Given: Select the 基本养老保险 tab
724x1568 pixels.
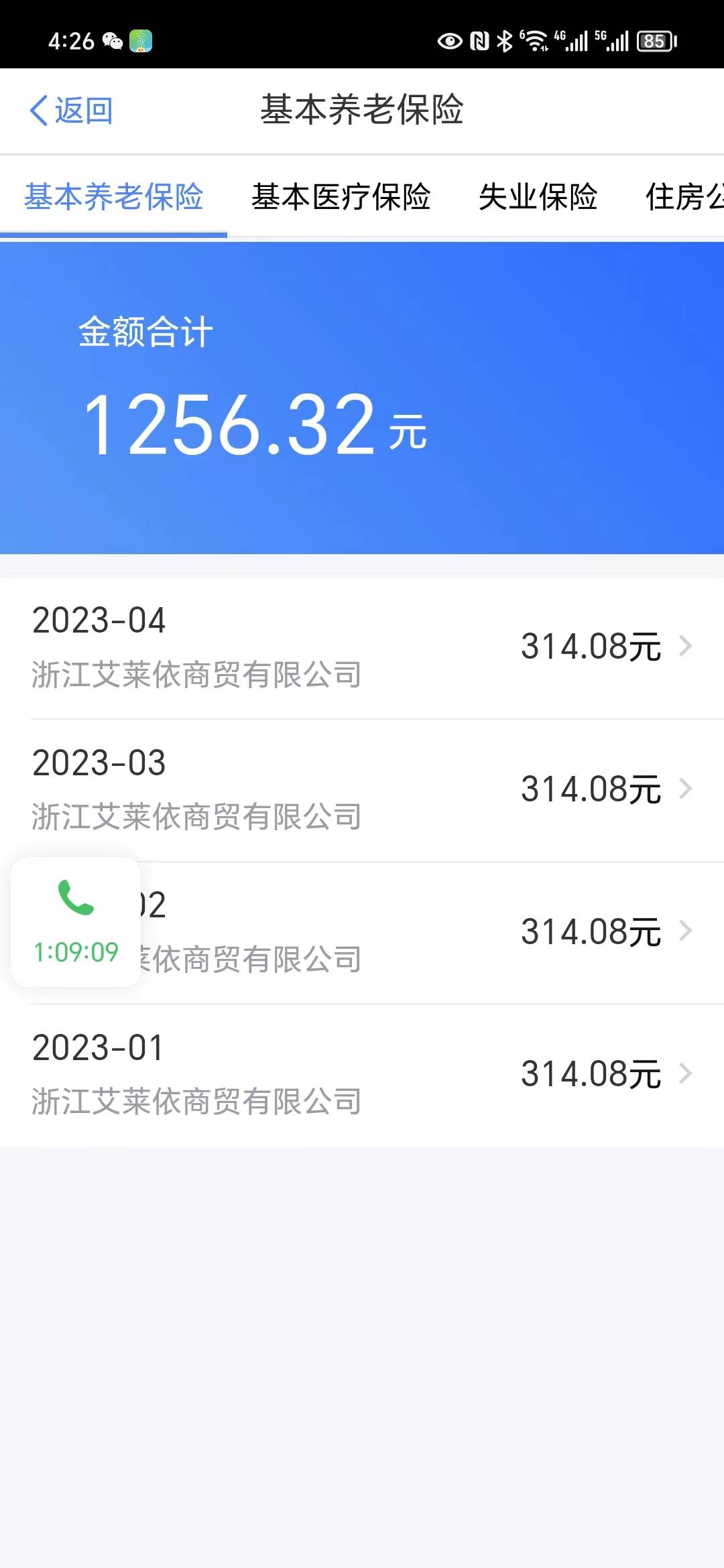Looking at the screenshot, I should pyautogui.click(x=113, y=197).
